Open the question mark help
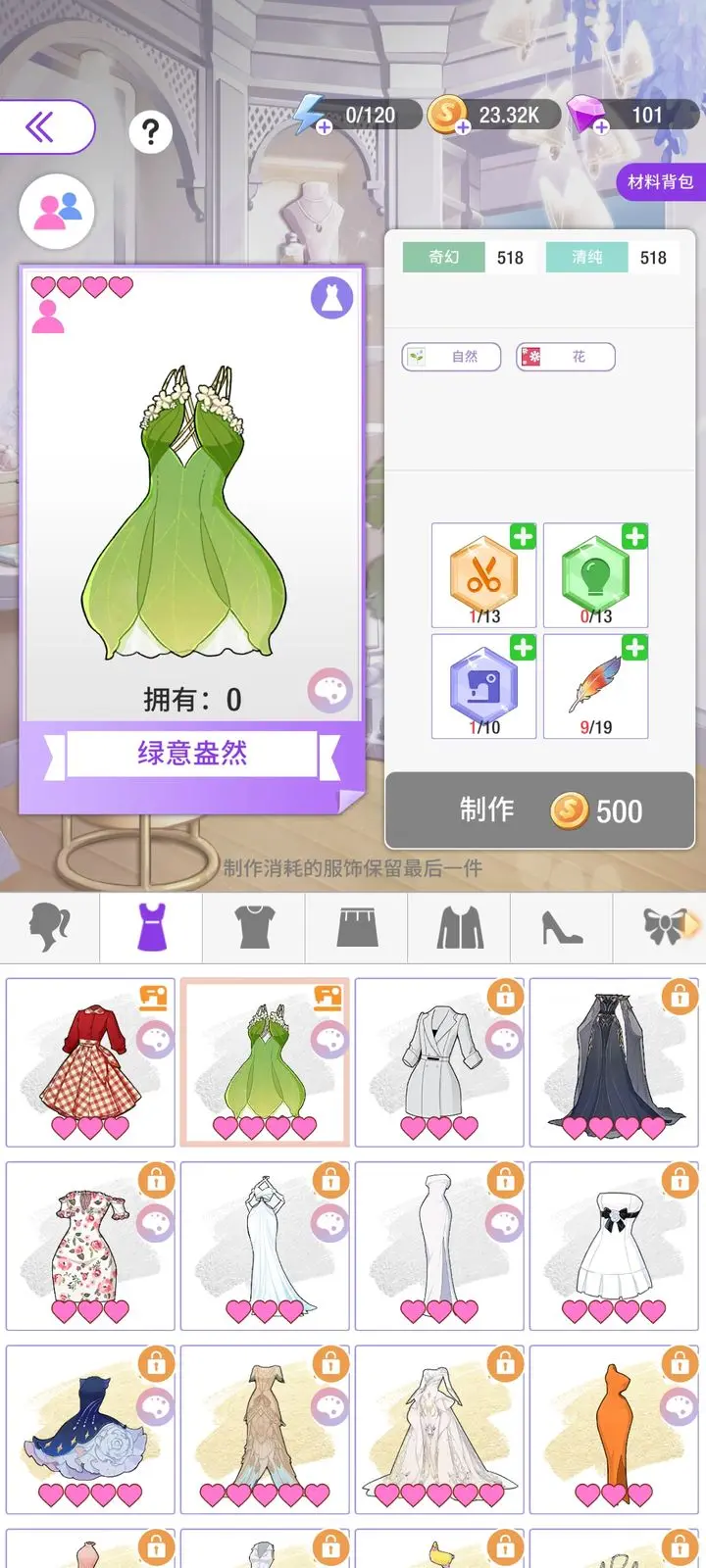706x1568 pixels. click(150, 131)
